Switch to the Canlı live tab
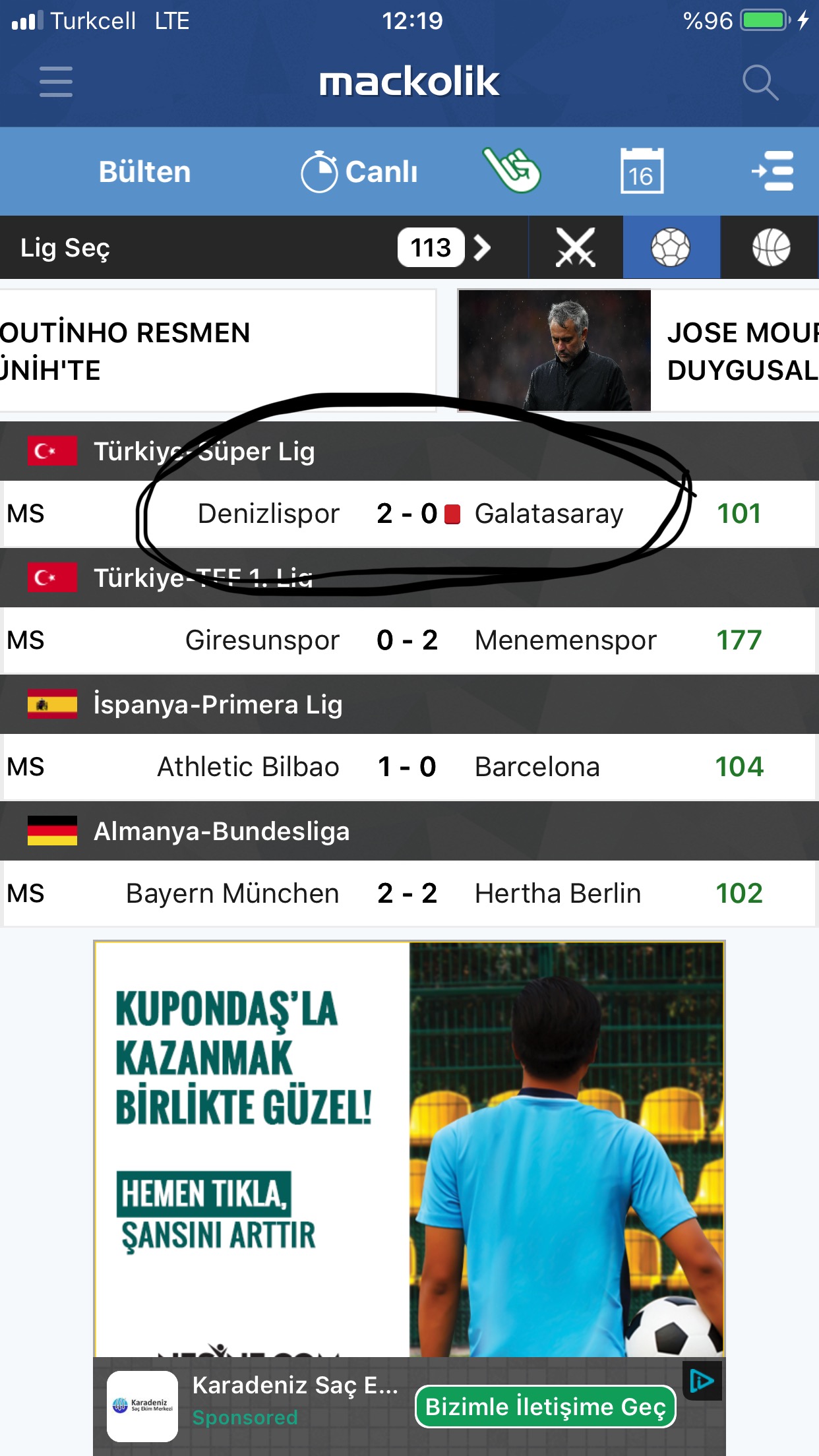819x1456 pixels. coord(359,172)
